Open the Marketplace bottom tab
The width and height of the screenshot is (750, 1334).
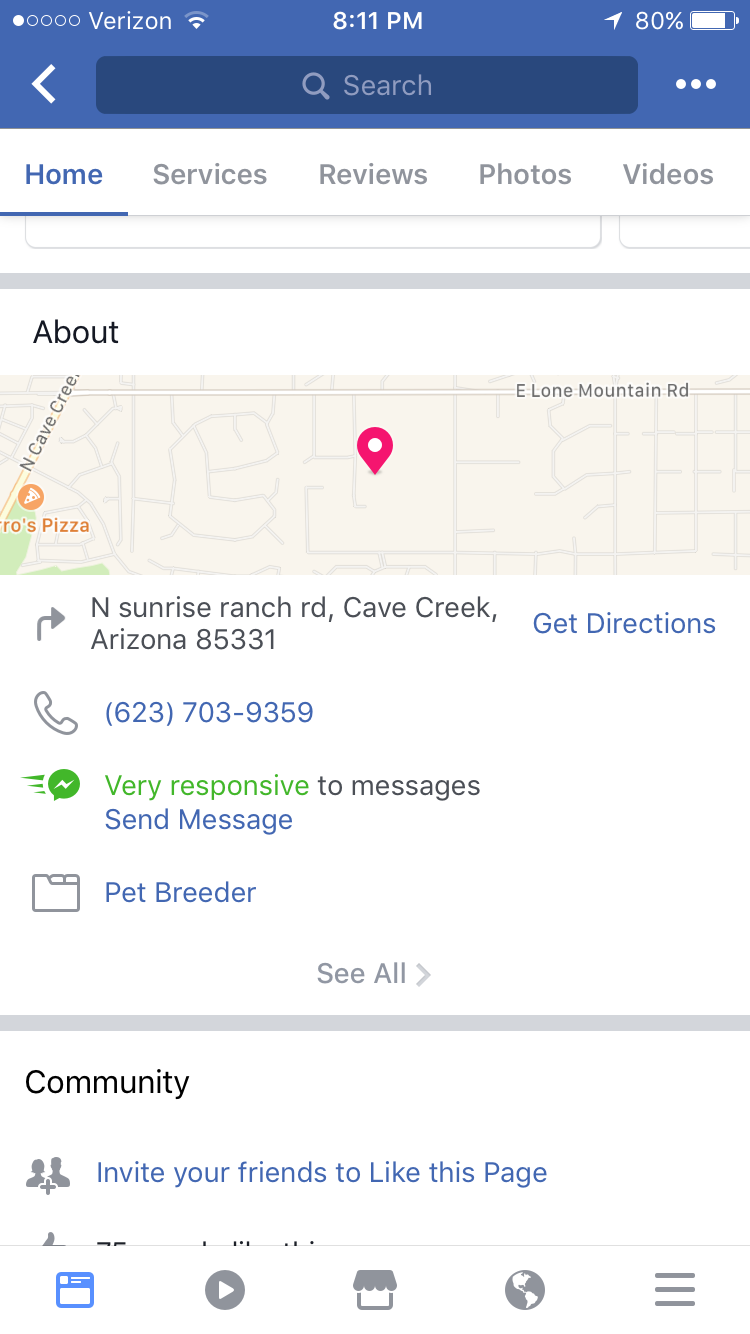(375, 1290)
